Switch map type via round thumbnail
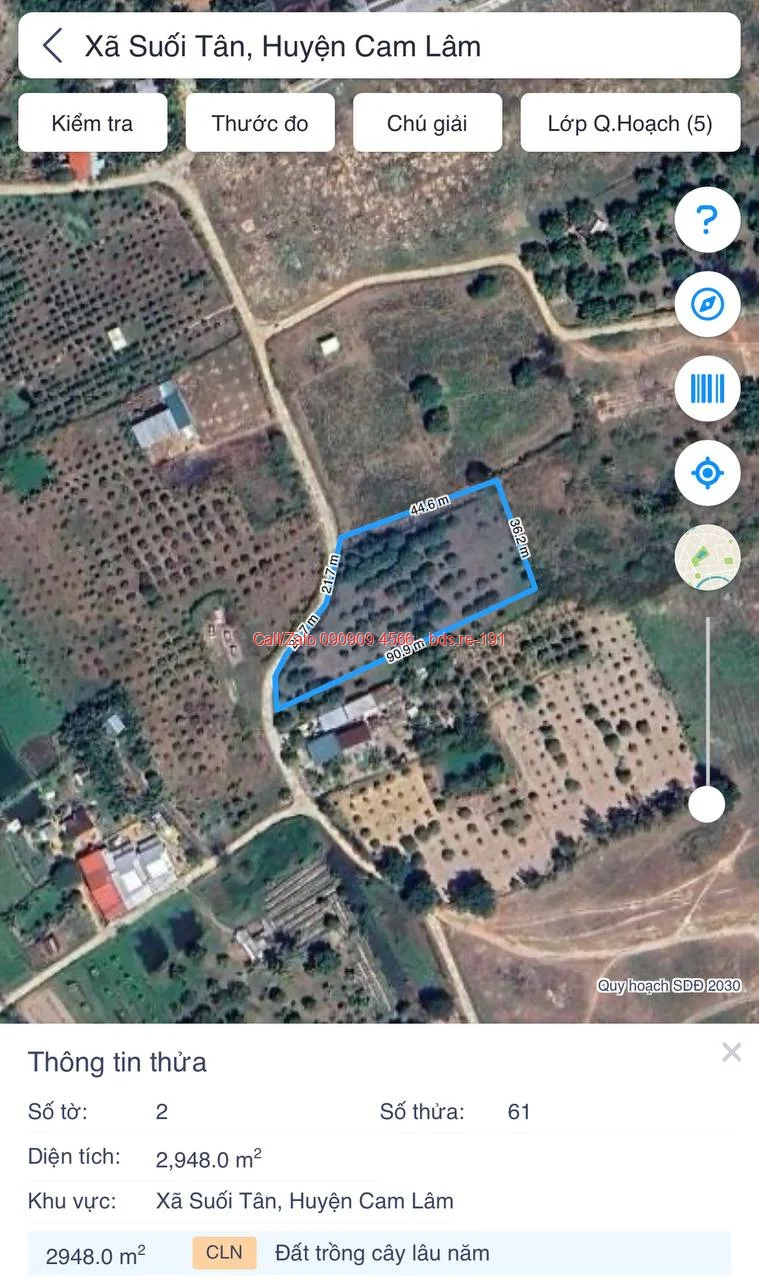The image size is (759, 1280). [707, 557]
